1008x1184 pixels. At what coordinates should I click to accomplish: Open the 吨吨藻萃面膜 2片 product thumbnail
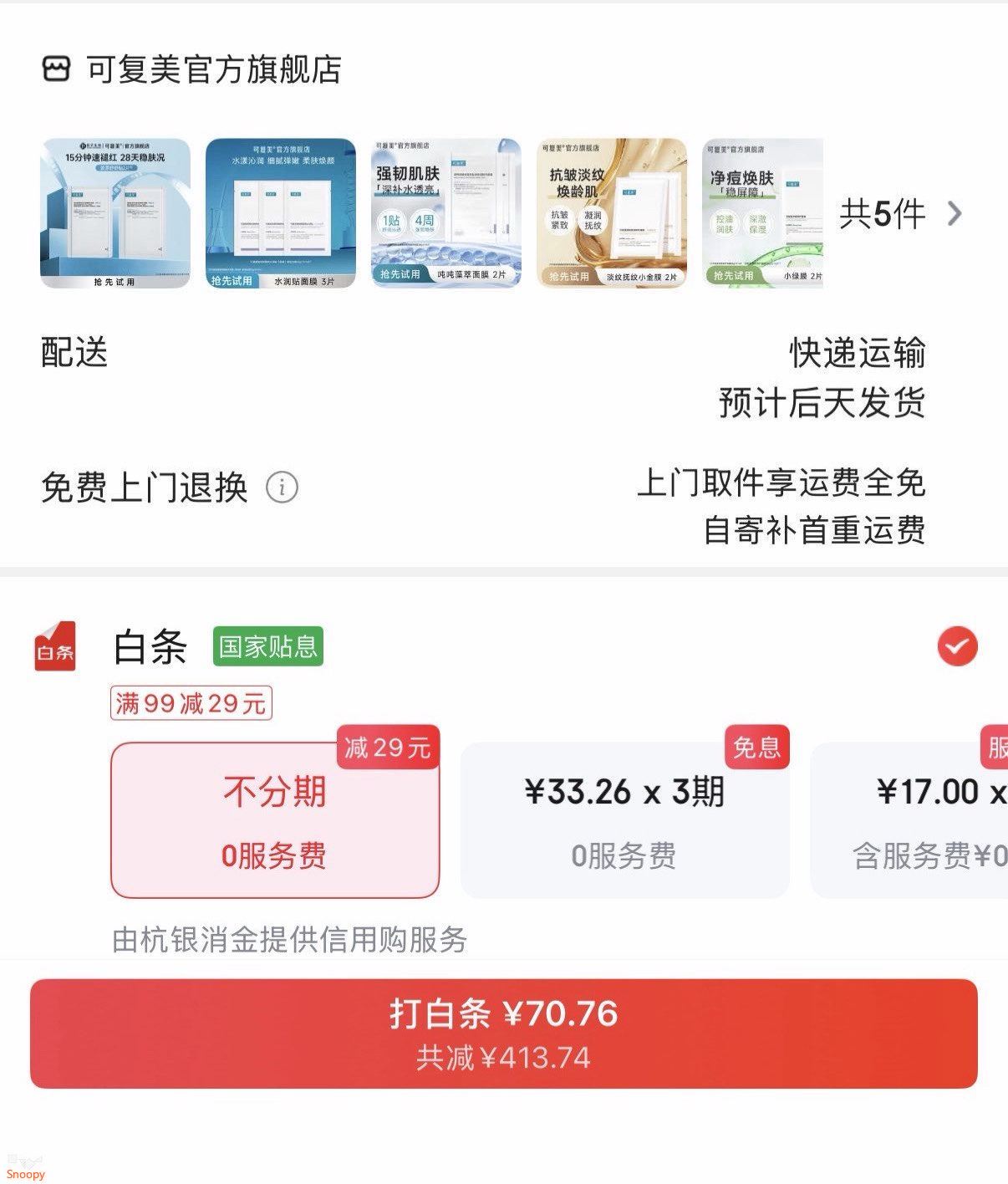pyautogui.click(x=445, y=213)
